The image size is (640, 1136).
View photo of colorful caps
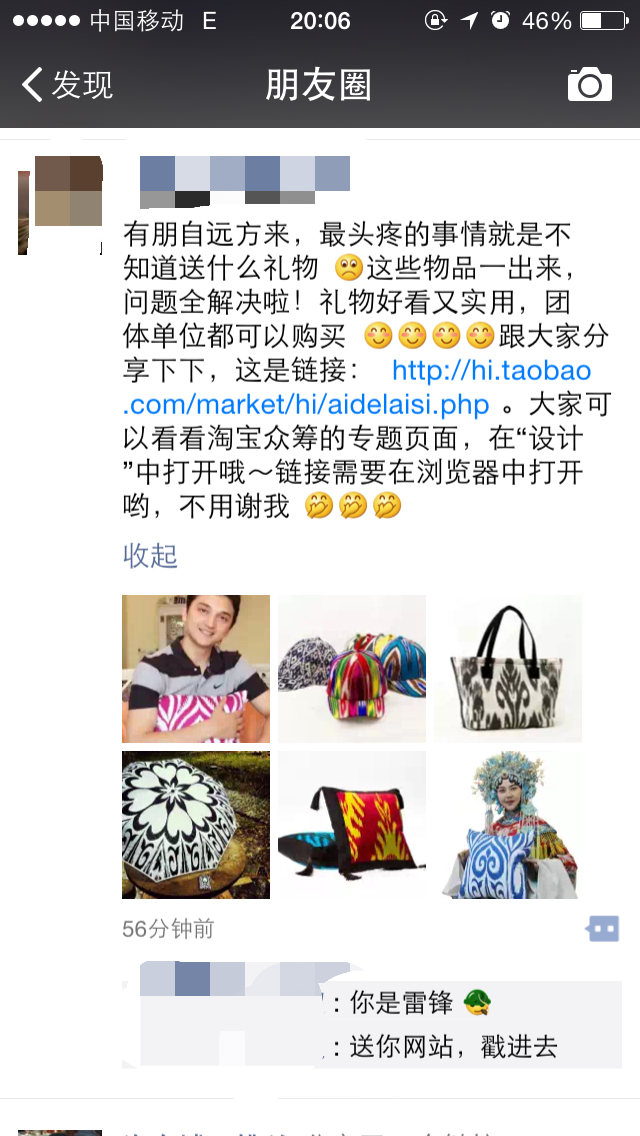(352, 669)
